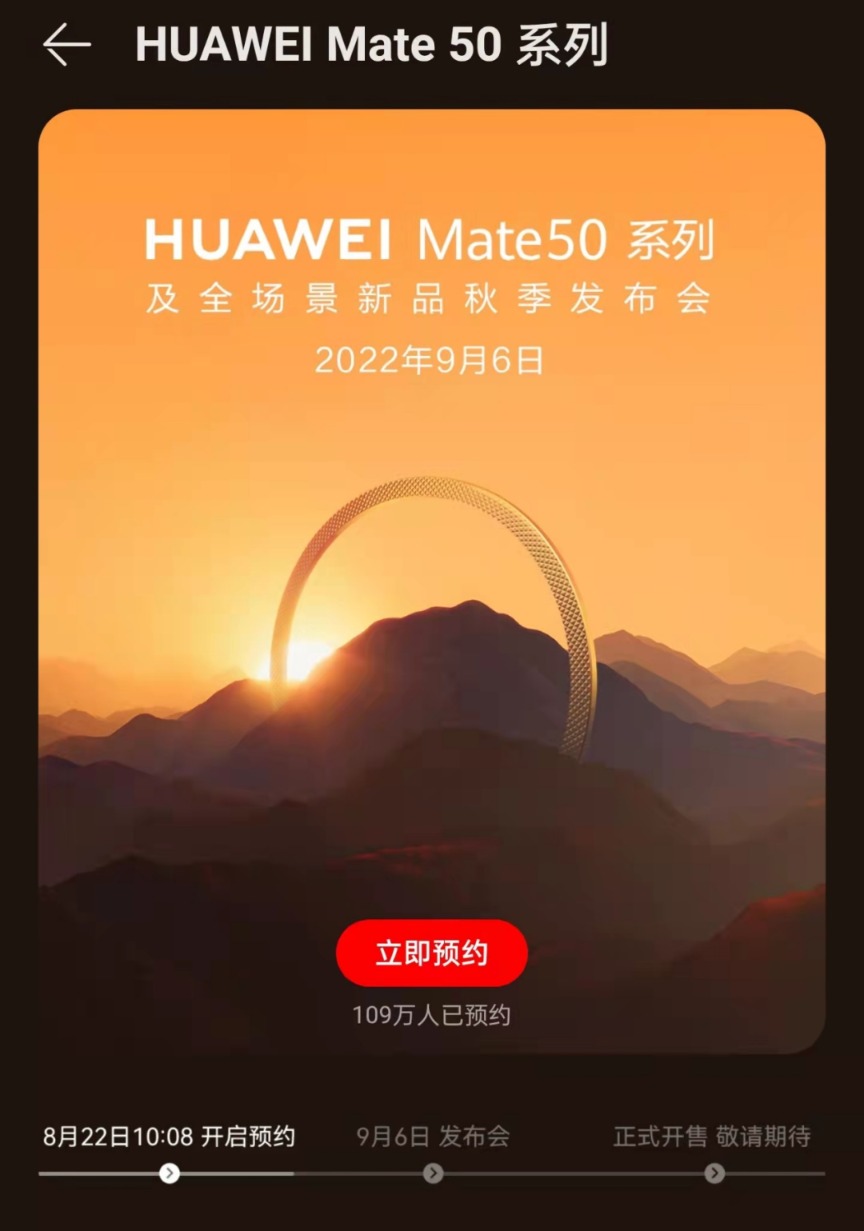This screenshot has height=1231, width=864.
Task: Tap the red 立即预约 button
Action: click(431, 953)
